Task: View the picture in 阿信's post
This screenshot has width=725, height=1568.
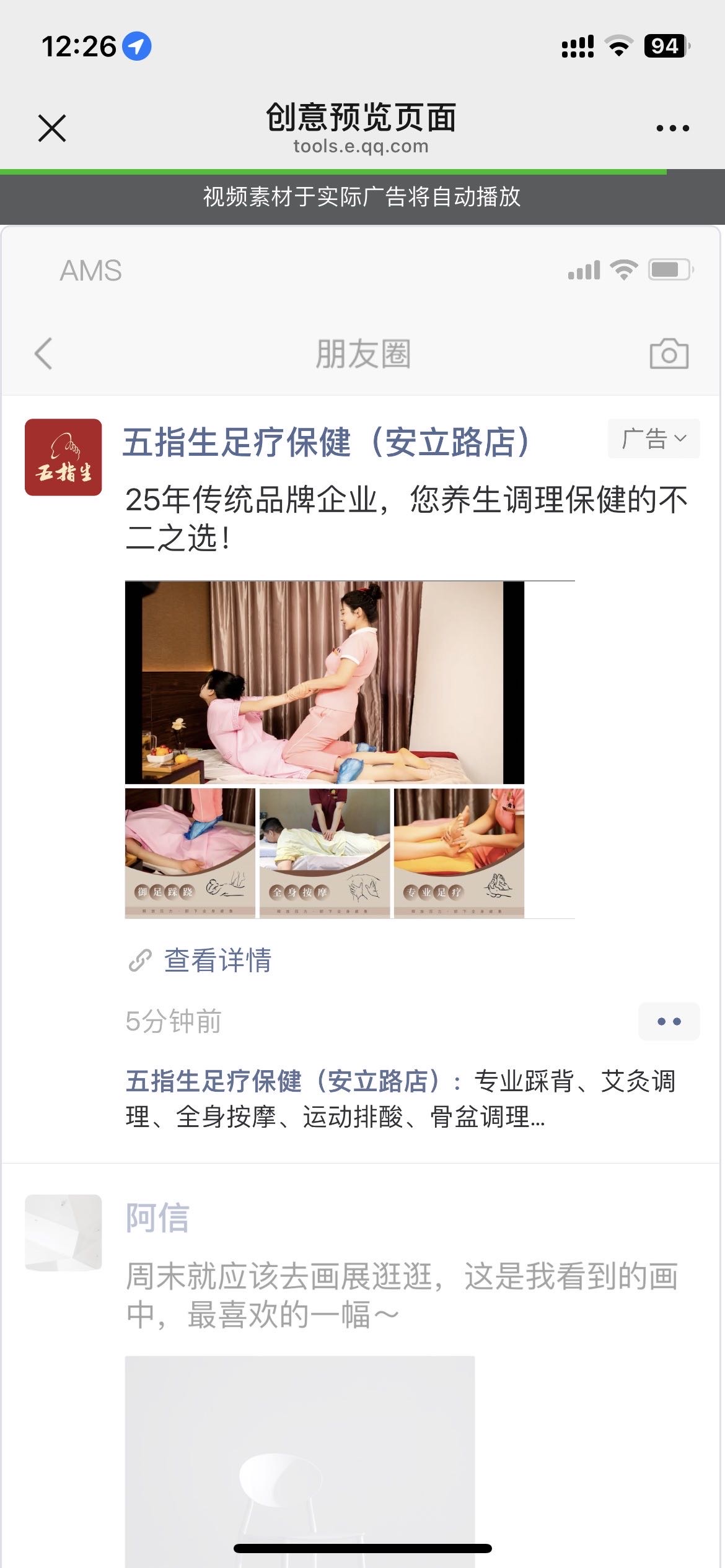Action: click(x=300, y=1461)
